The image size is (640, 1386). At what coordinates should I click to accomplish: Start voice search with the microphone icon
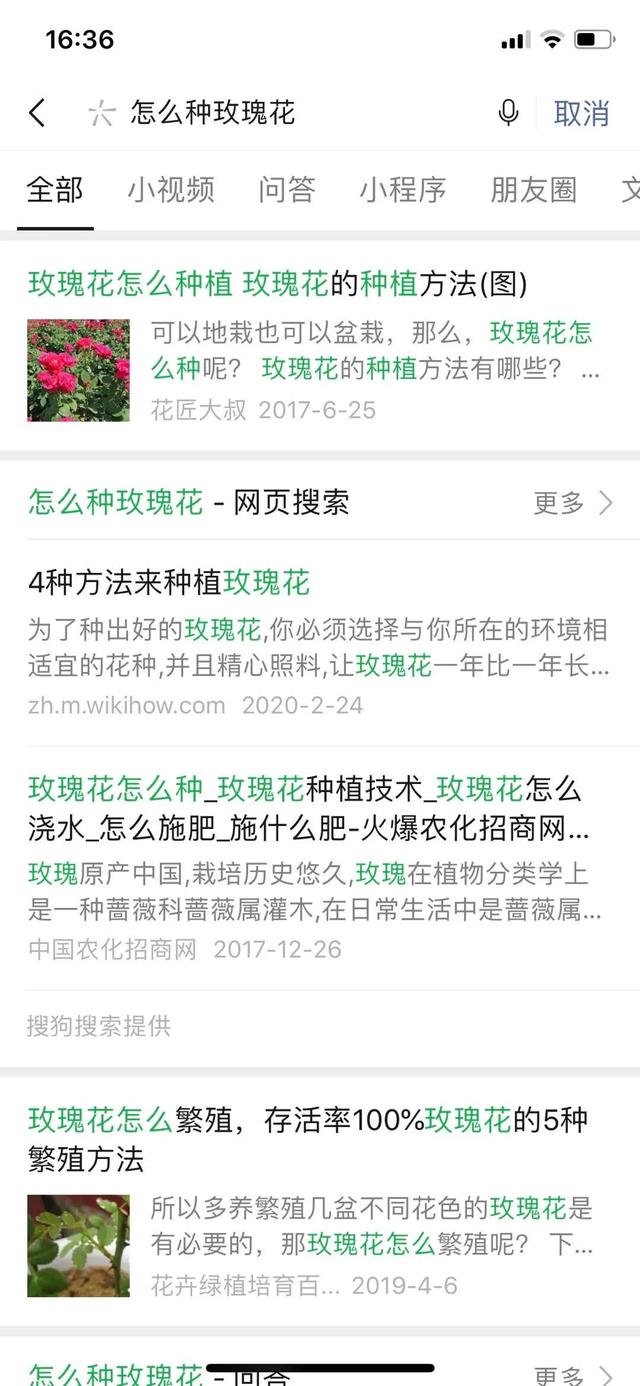click(508, 113)
